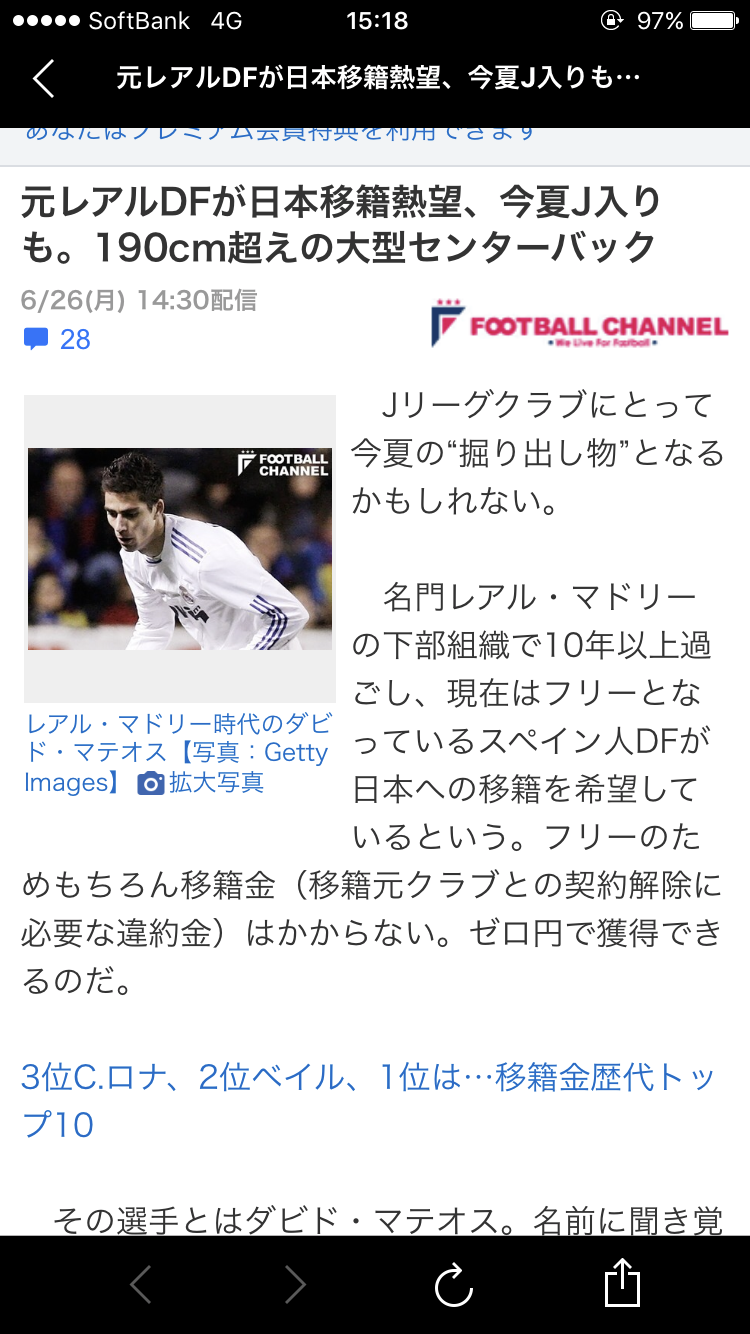Navigate to the previous page in toolbar

point(141,1284)
